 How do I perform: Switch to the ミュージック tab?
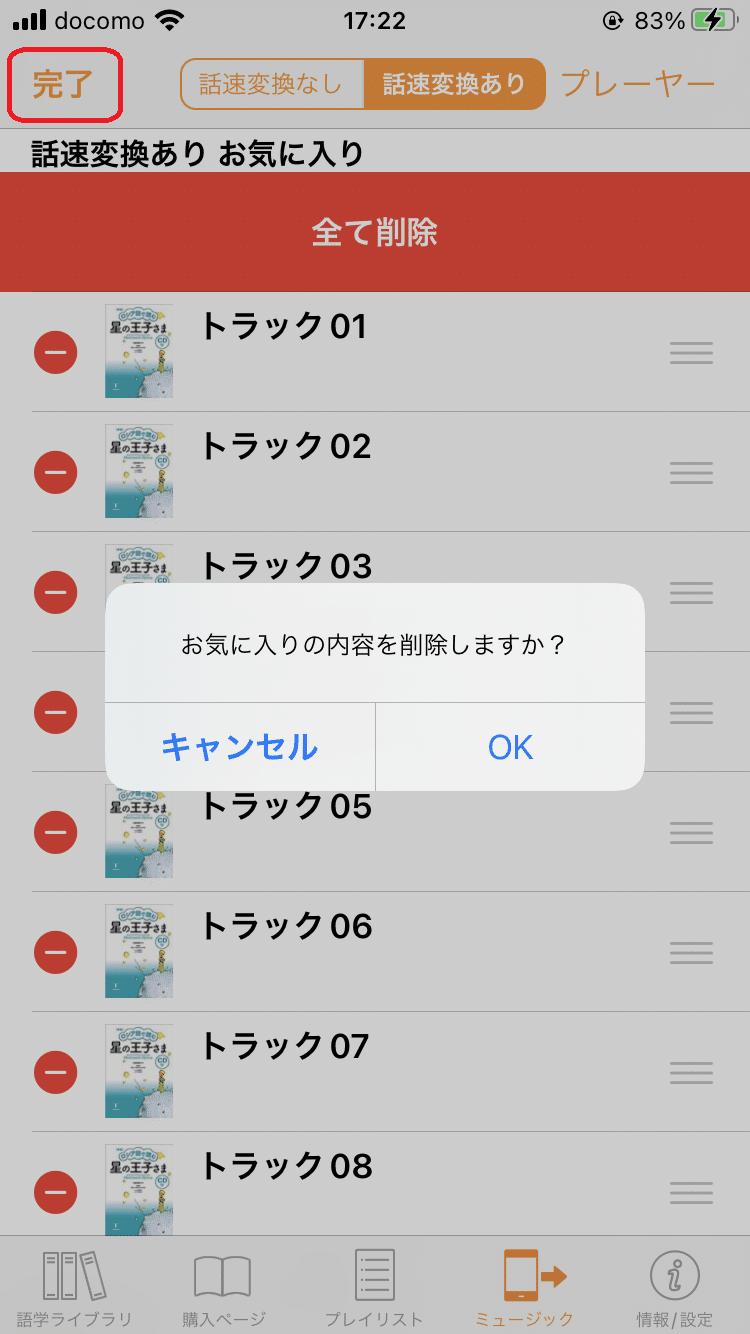pos(525,1285)
